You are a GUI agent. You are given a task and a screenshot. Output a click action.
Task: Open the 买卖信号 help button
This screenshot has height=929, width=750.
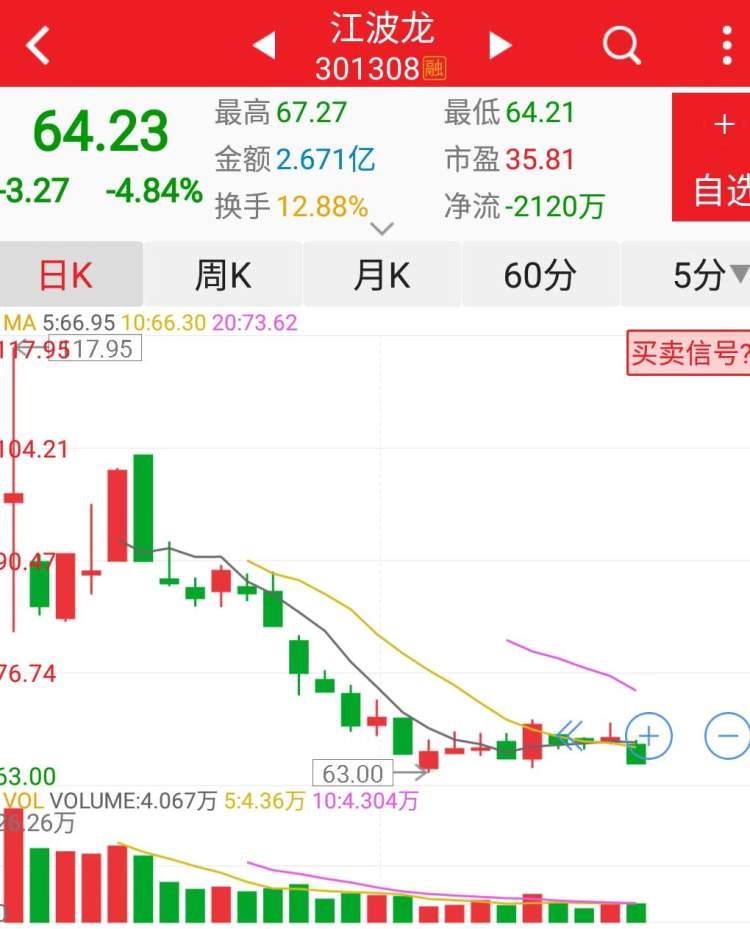(688, 353)
